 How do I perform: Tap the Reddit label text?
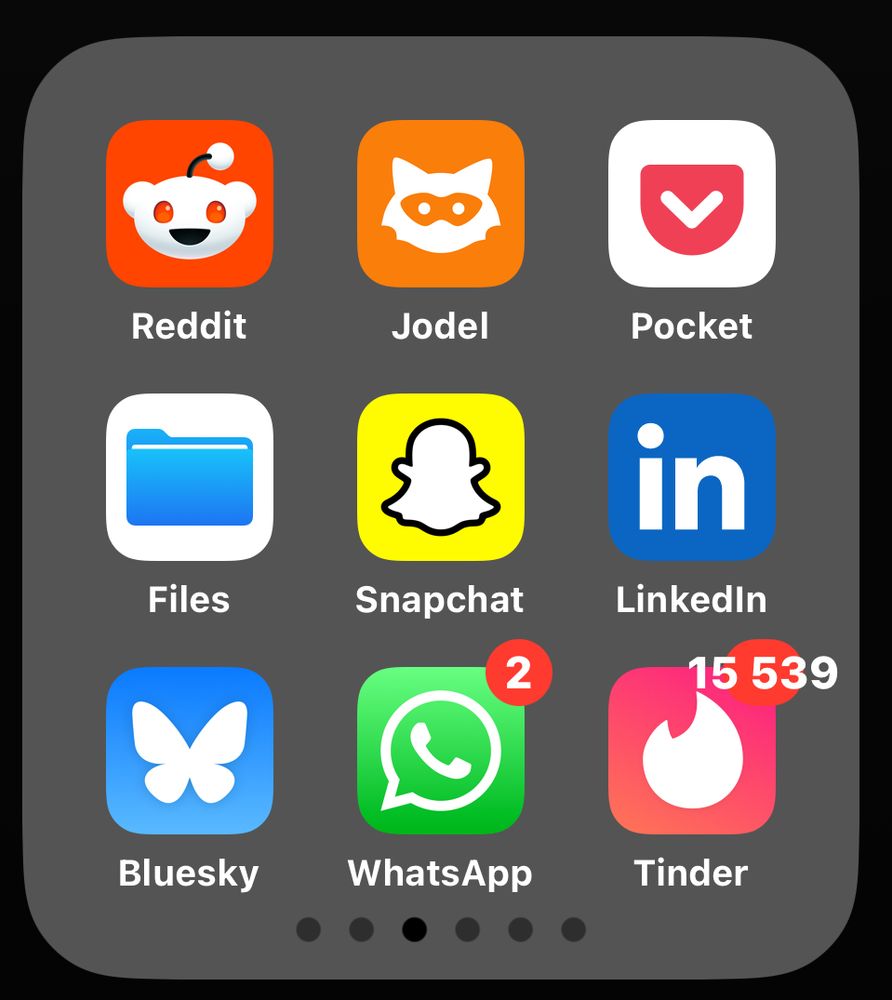pyautogui.click(x=189, y=325)
